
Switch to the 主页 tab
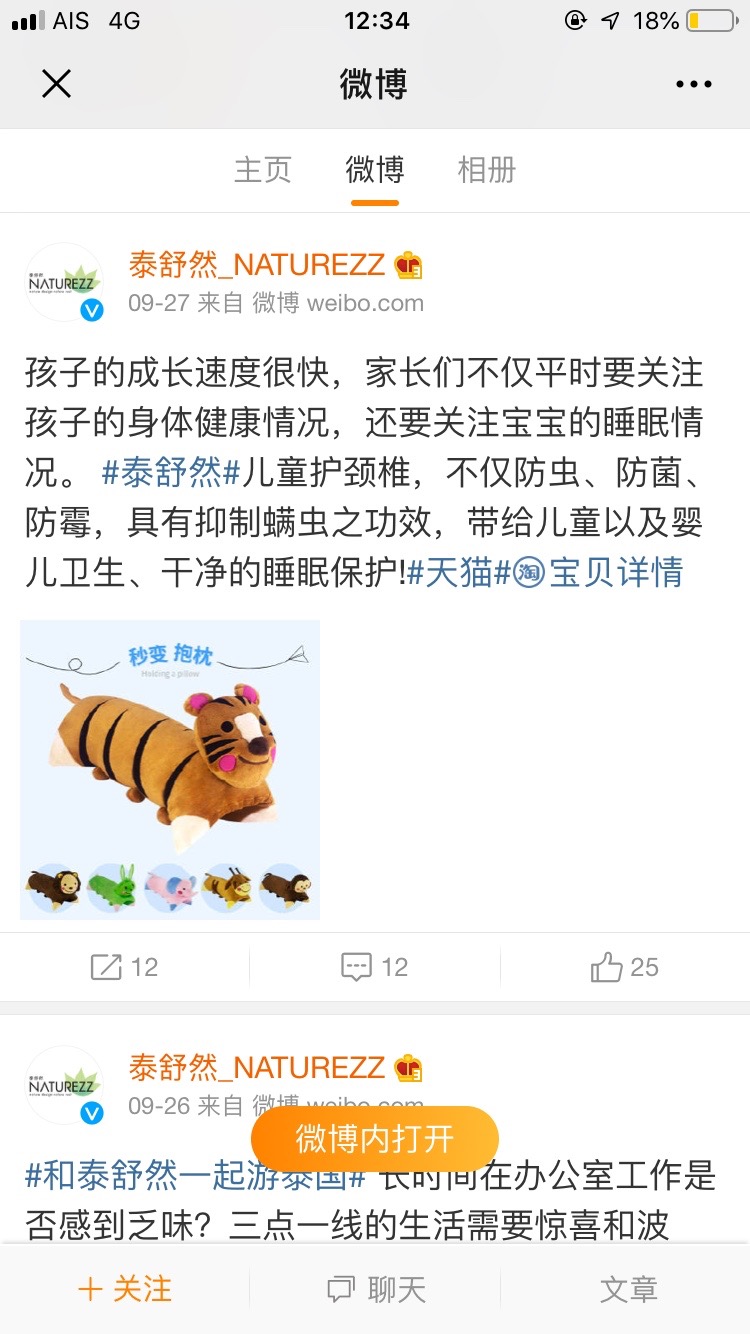pyautogui.click(x=262, y=170)
